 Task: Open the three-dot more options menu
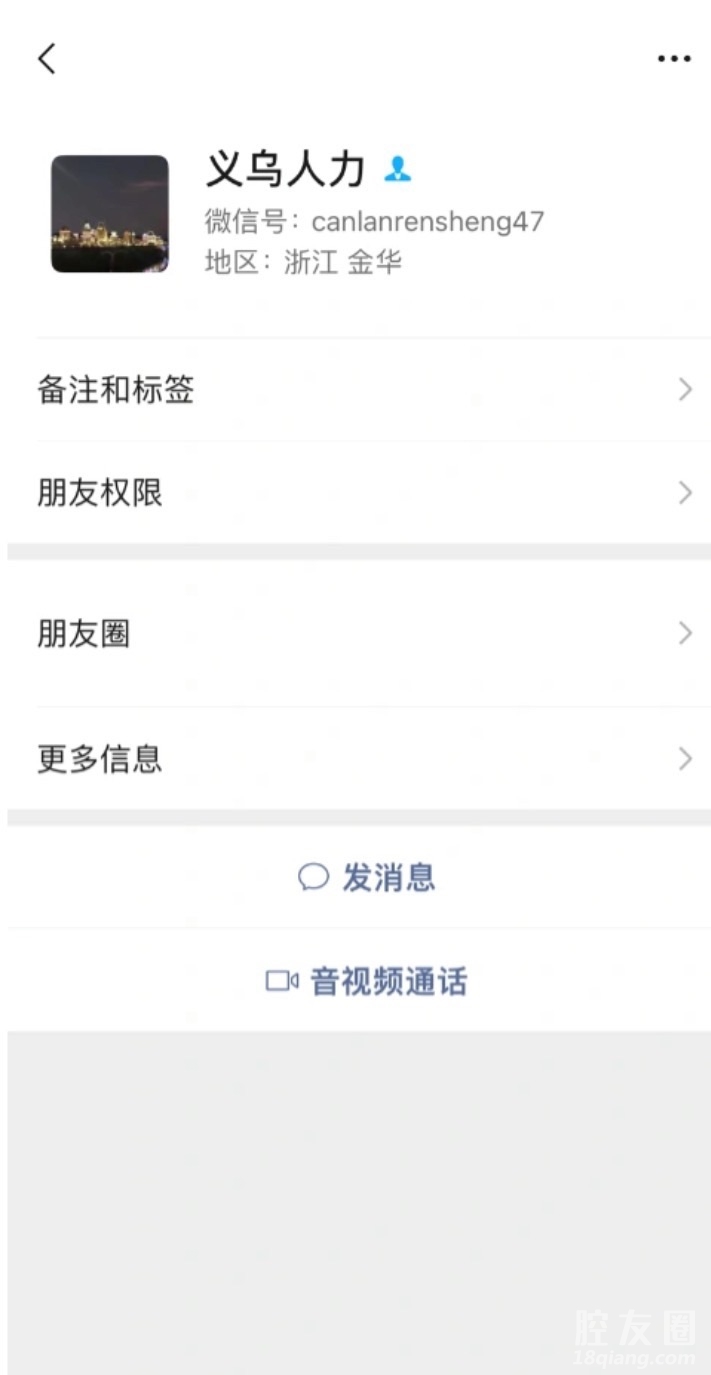(x=674, y=59)
